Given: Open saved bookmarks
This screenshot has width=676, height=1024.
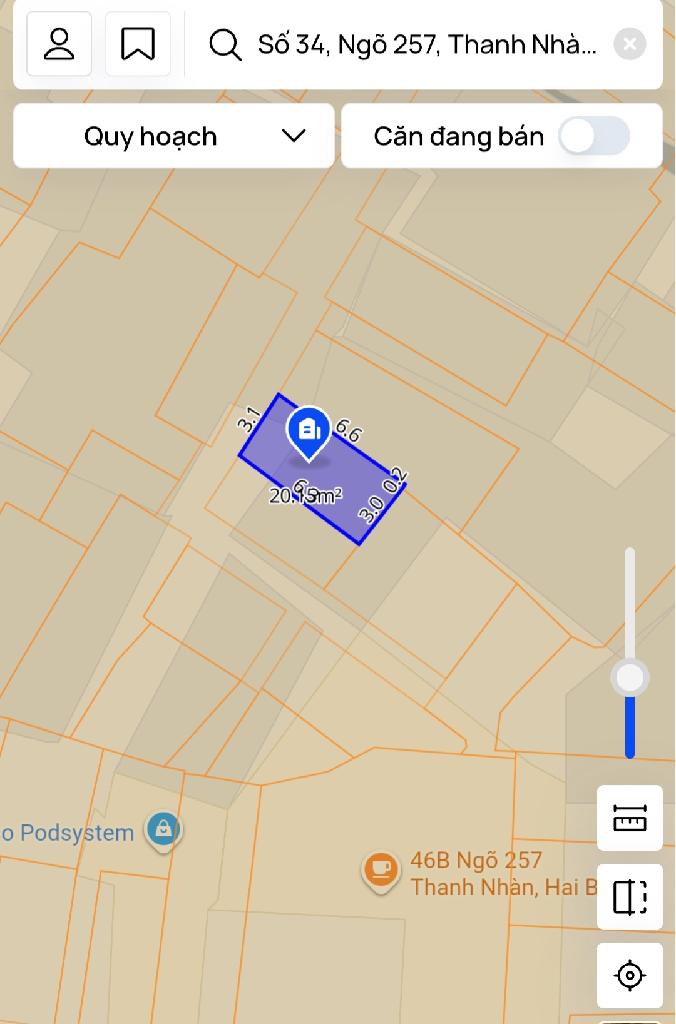Looking at the screenshot, I should click(x=137, y=44).
